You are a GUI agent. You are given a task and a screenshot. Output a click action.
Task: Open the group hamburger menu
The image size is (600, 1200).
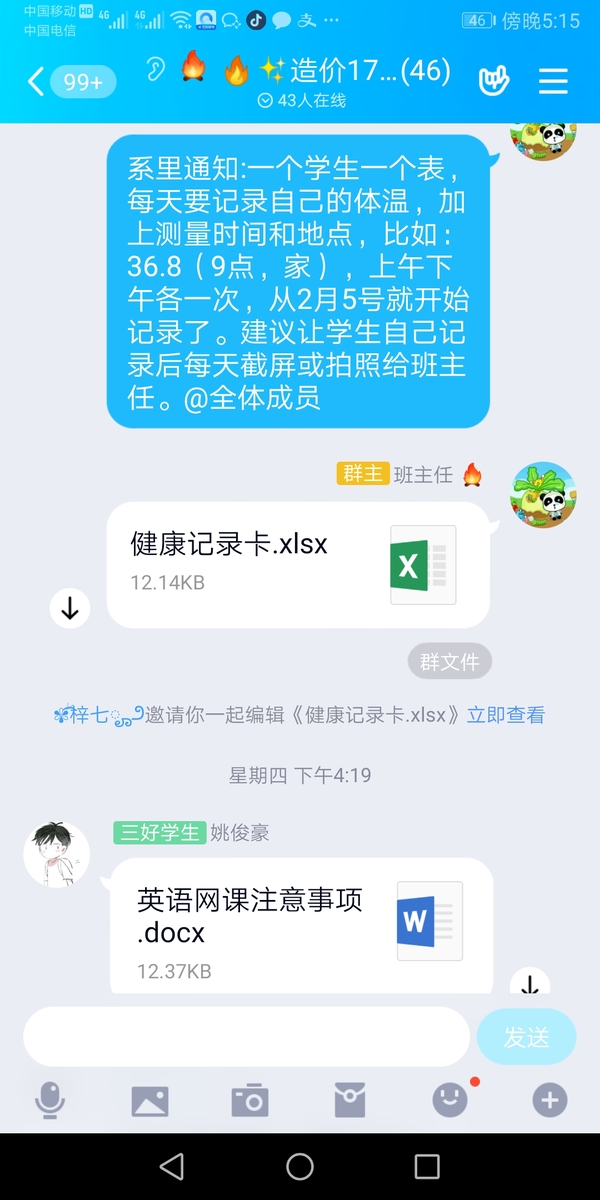click(x=553, y=82)
